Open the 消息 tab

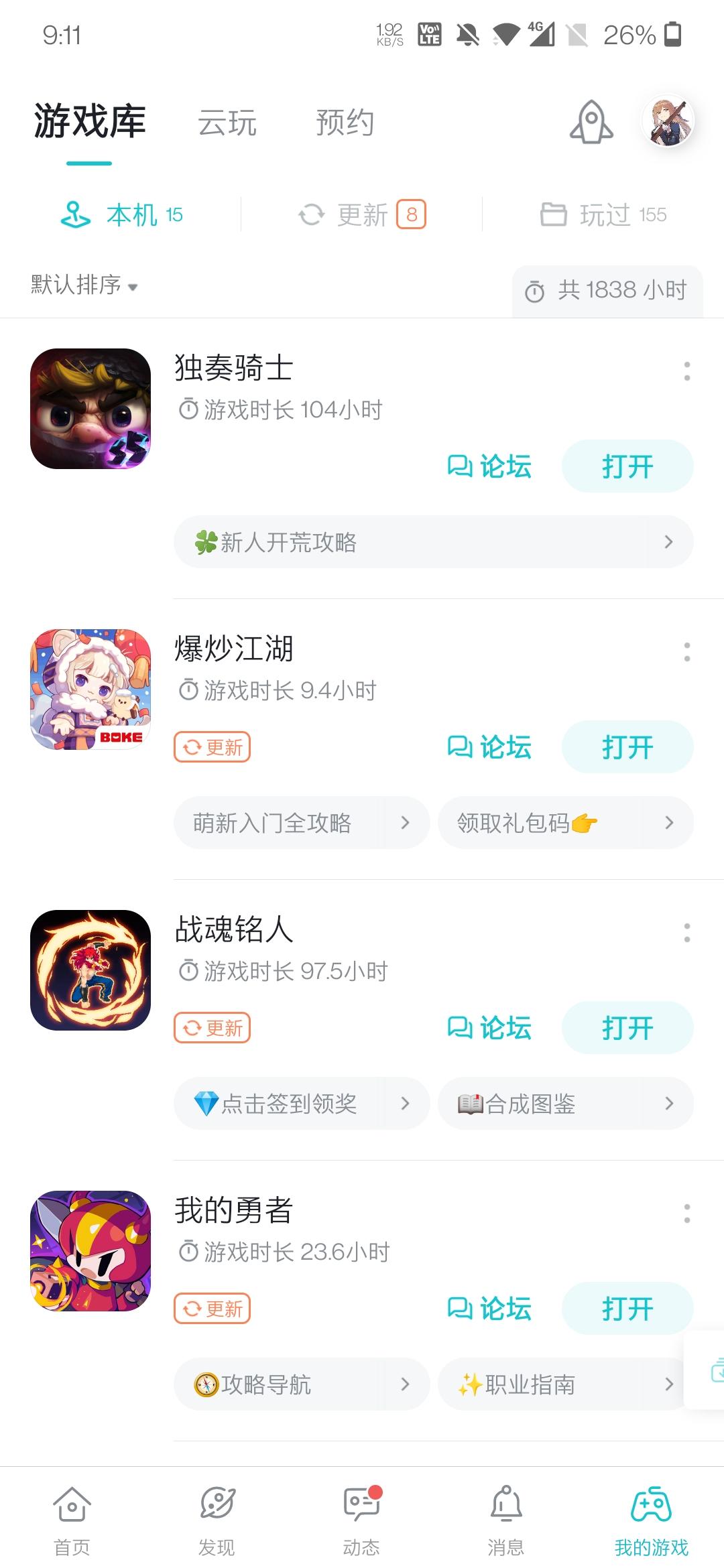(x=506, y=1520)
